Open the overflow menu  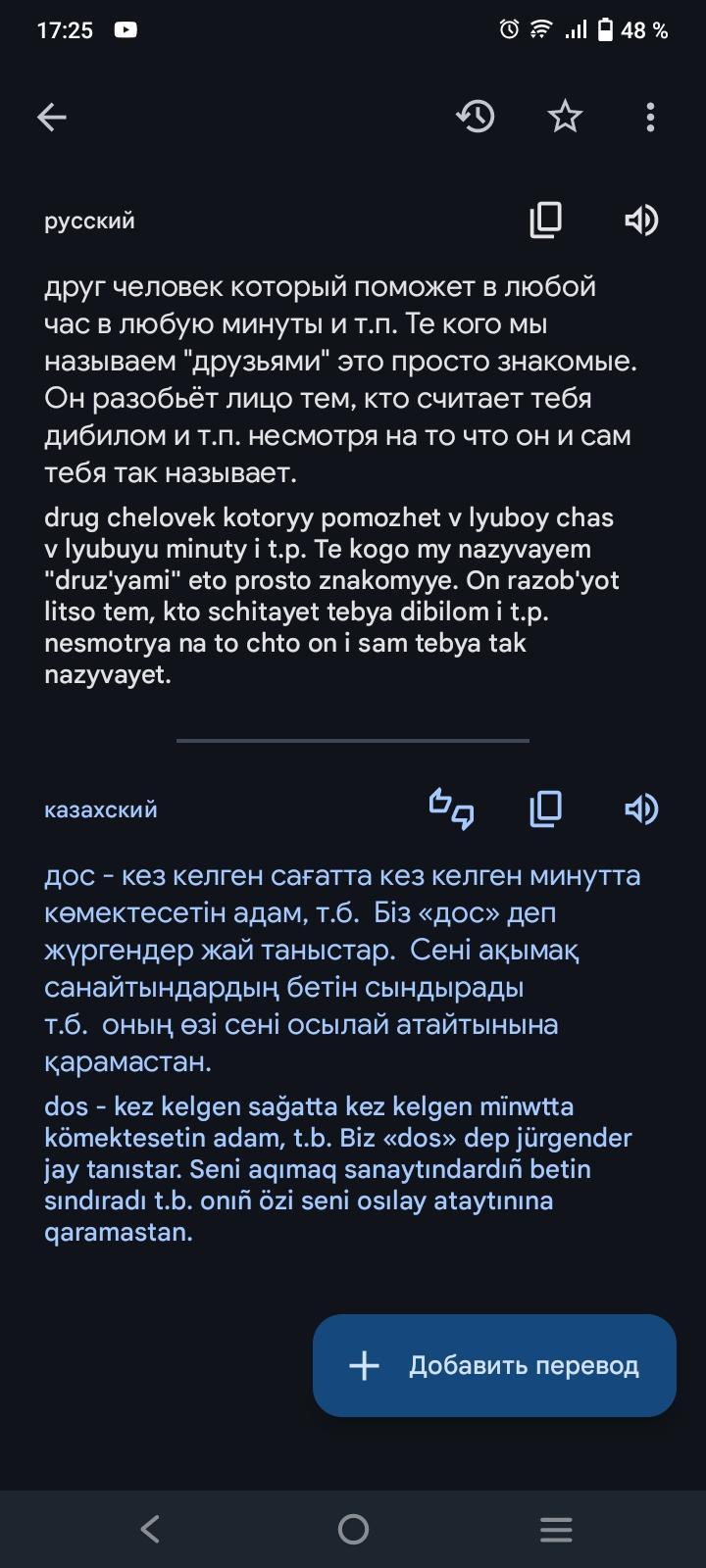click(x=650, y=118)
